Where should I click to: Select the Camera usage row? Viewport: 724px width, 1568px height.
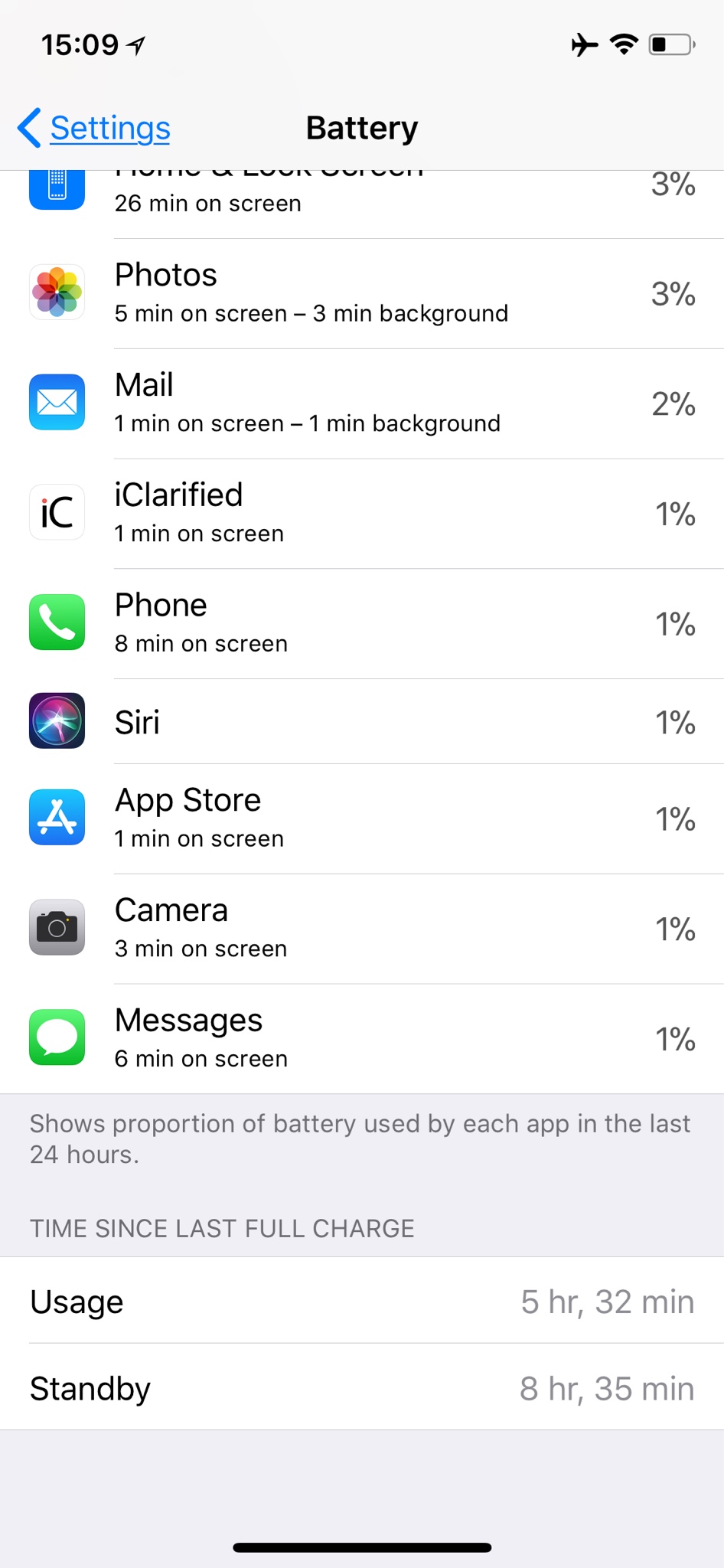tap(362, 929)
